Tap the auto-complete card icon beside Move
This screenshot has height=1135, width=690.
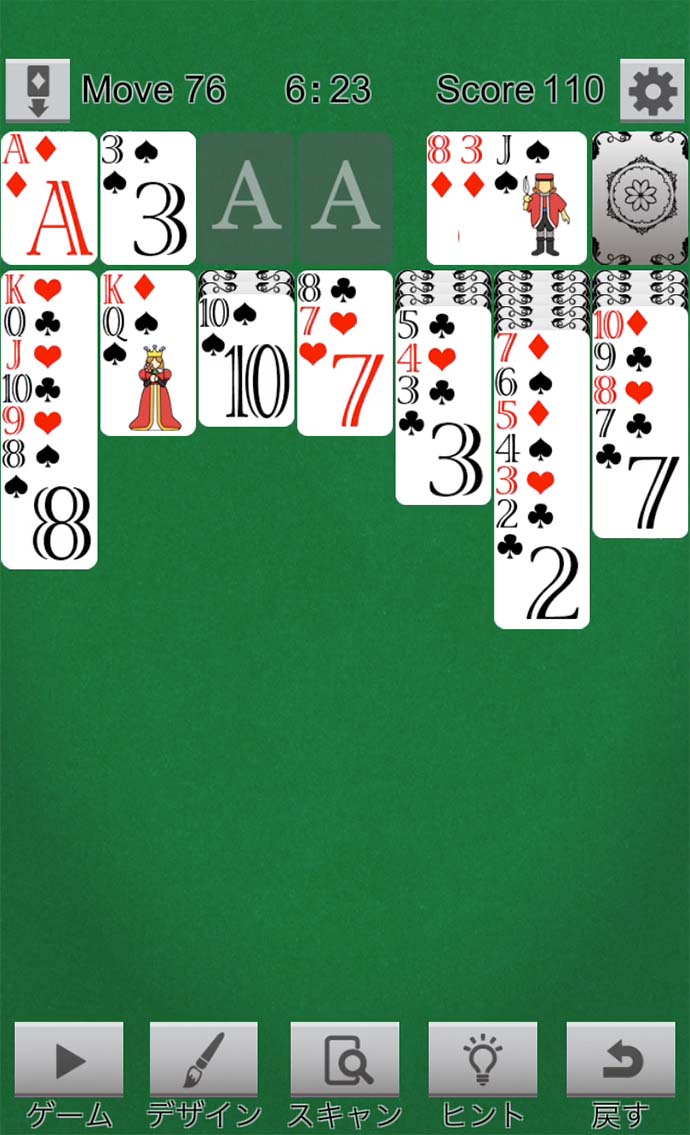37,91
